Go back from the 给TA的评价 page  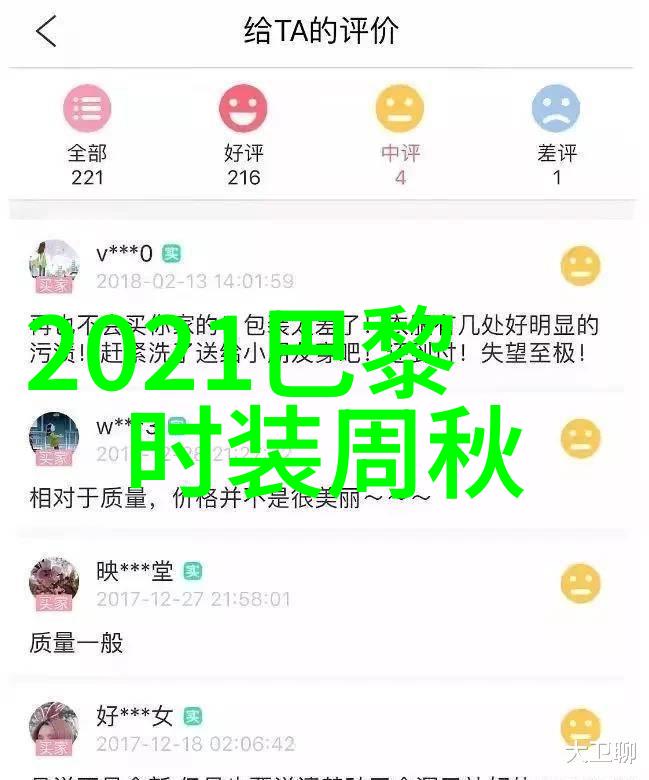[46, 32]
